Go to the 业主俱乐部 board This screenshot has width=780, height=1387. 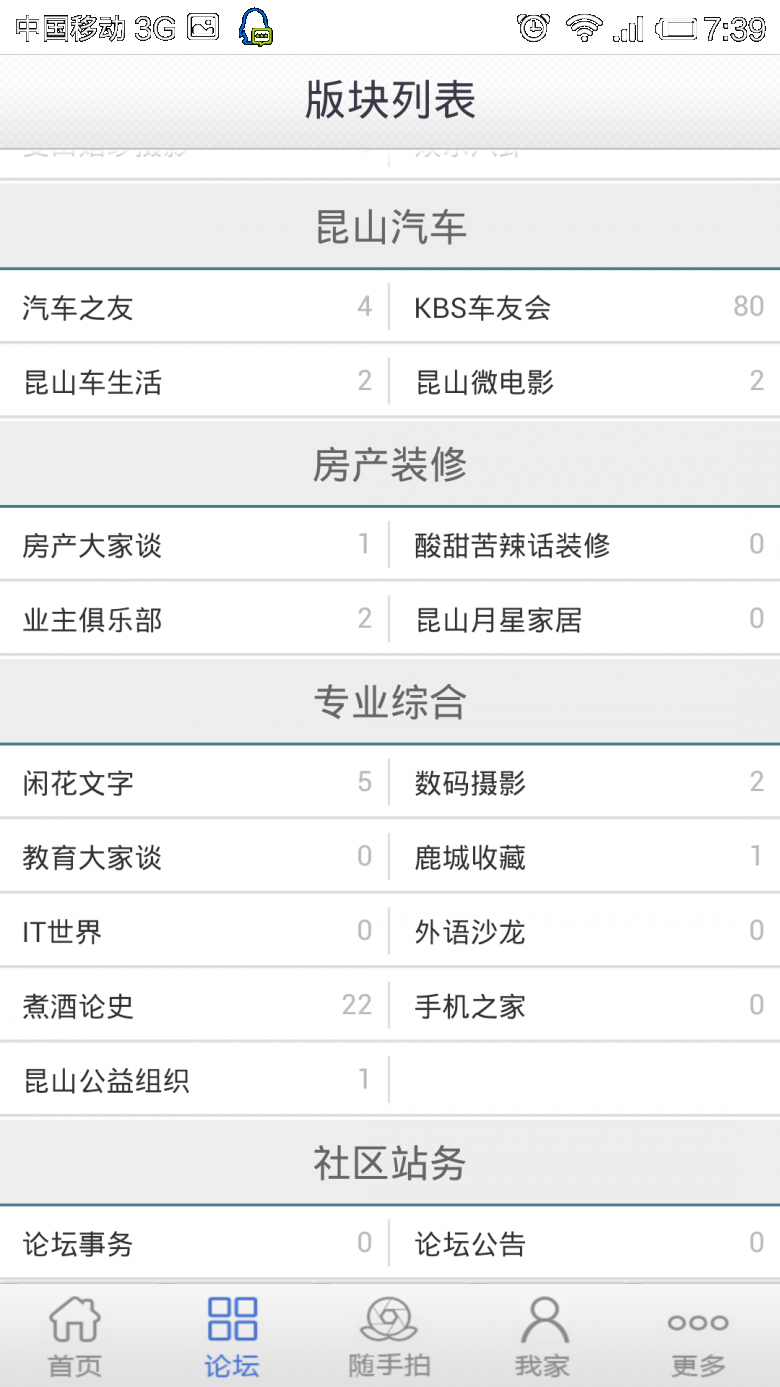(x=194, y=619)
